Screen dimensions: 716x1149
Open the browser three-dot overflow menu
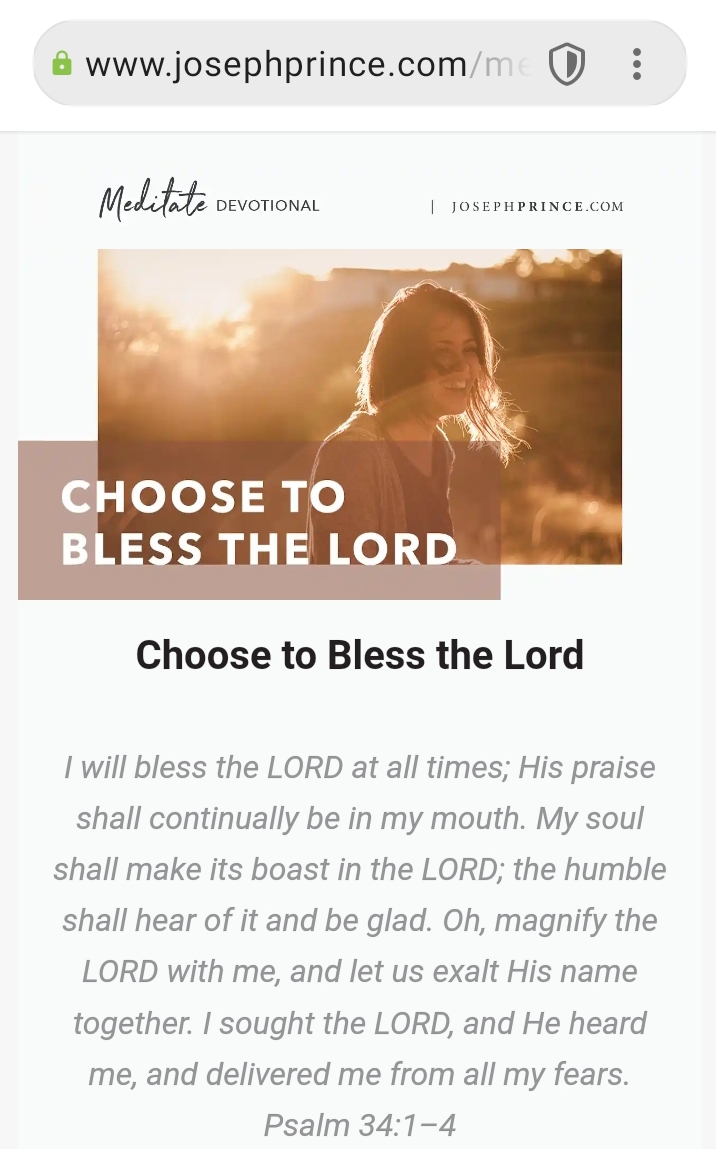tap(637, 65)
